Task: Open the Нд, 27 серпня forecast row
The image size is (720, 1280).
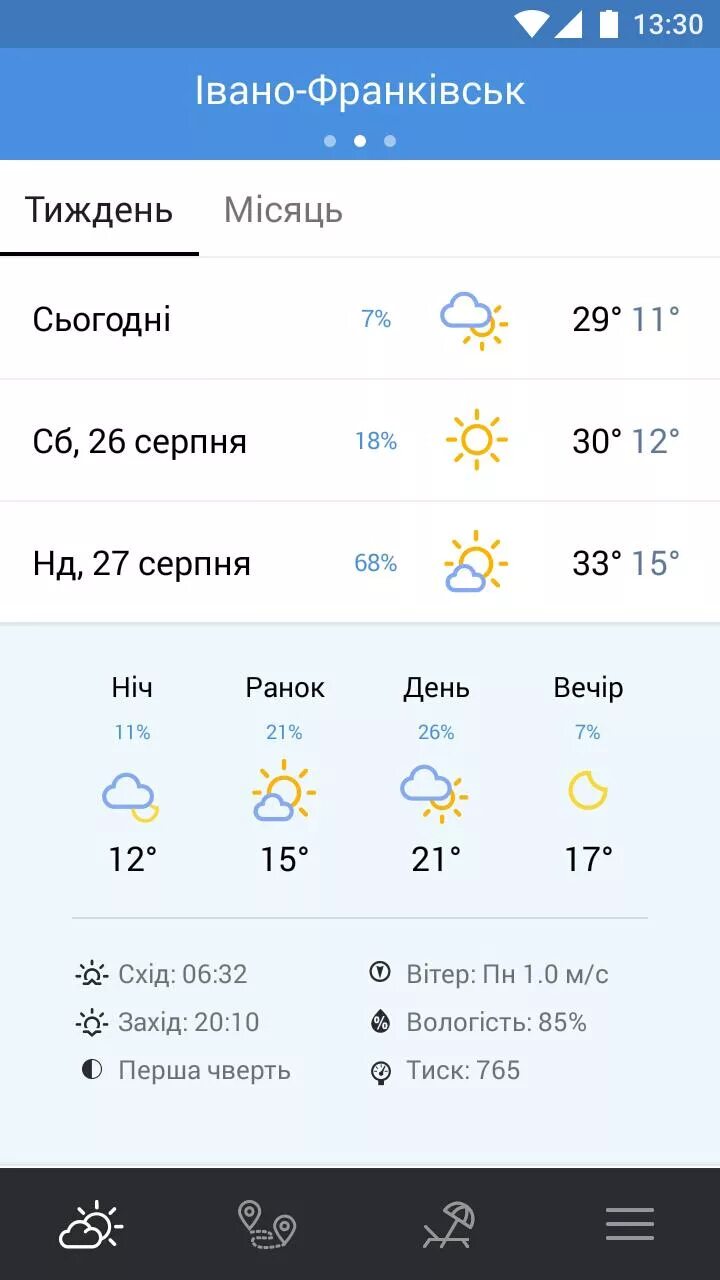Action: click(360, 563)
